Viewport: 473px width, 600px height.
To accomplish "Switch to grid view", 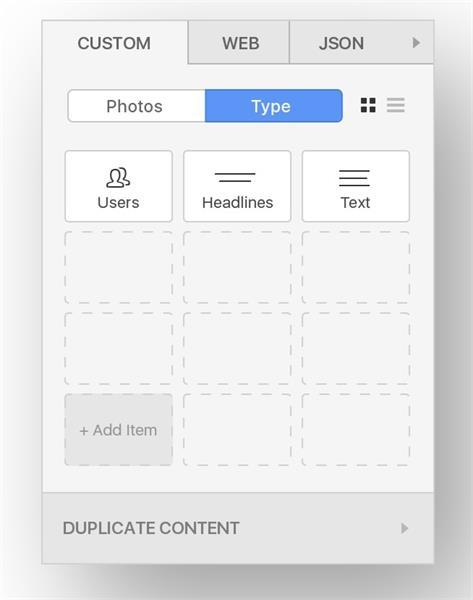I will click(x=368, y=105).
